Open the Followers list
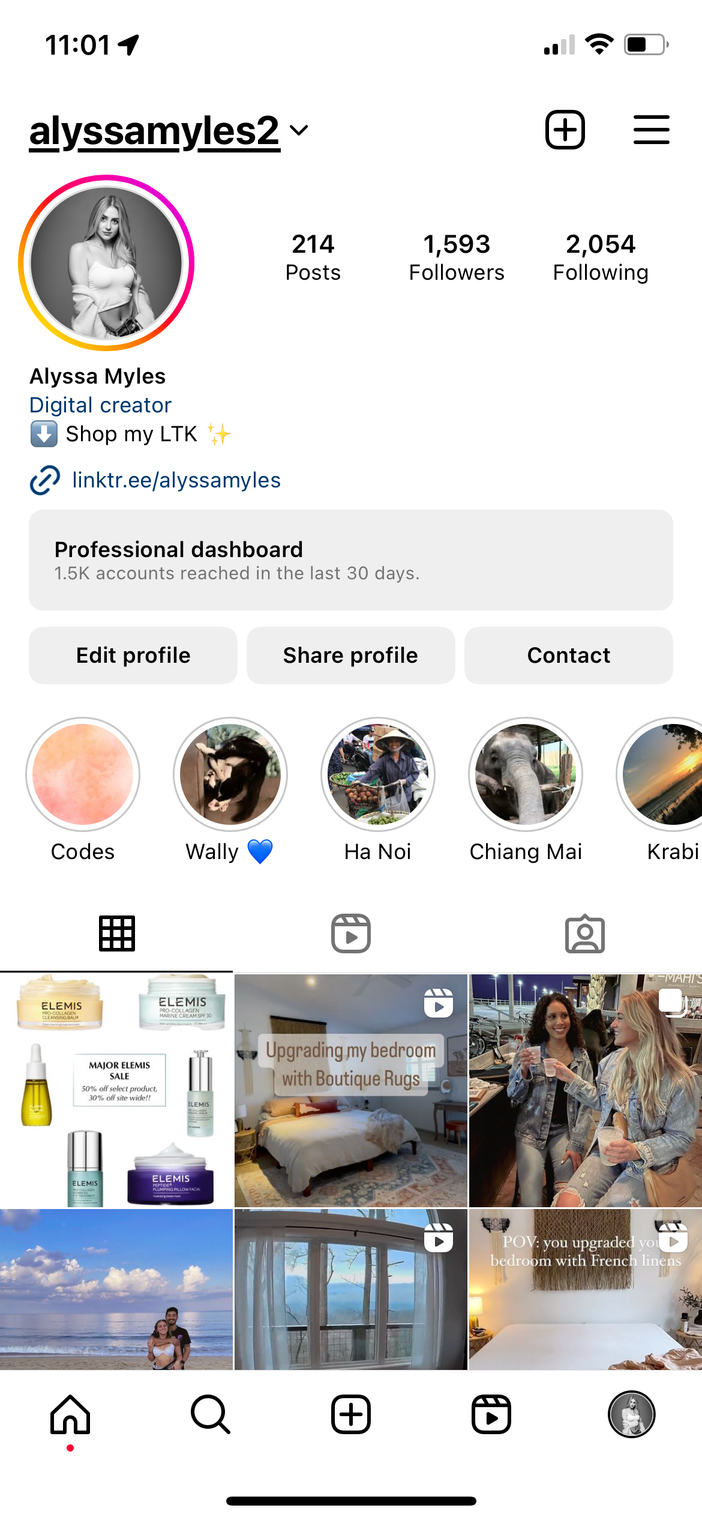The height and width of the screenshot is (1520, 702). click(456, 257)
